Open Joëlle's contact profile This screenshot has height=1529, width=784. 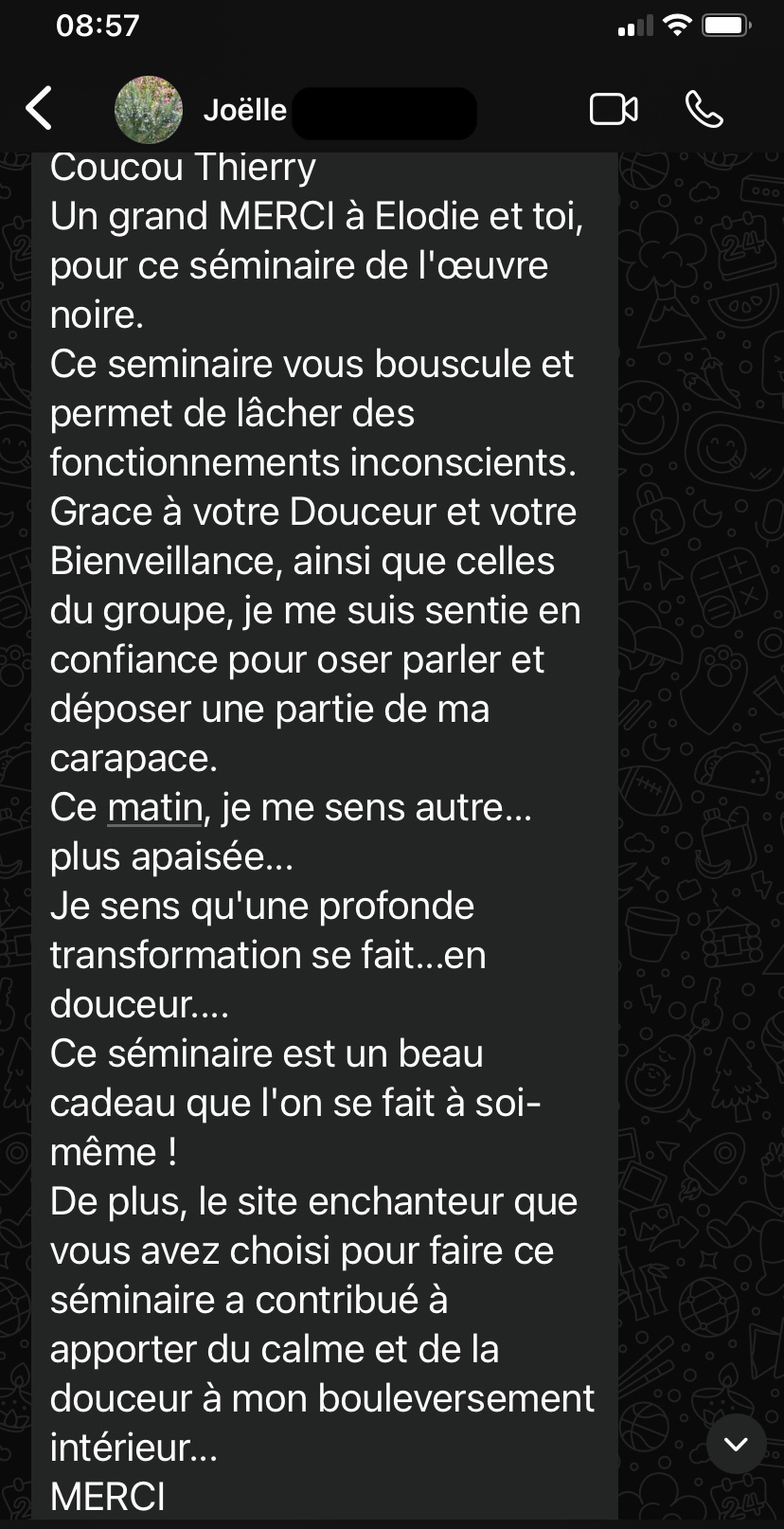pyautogui.click(x=244, y=110)
